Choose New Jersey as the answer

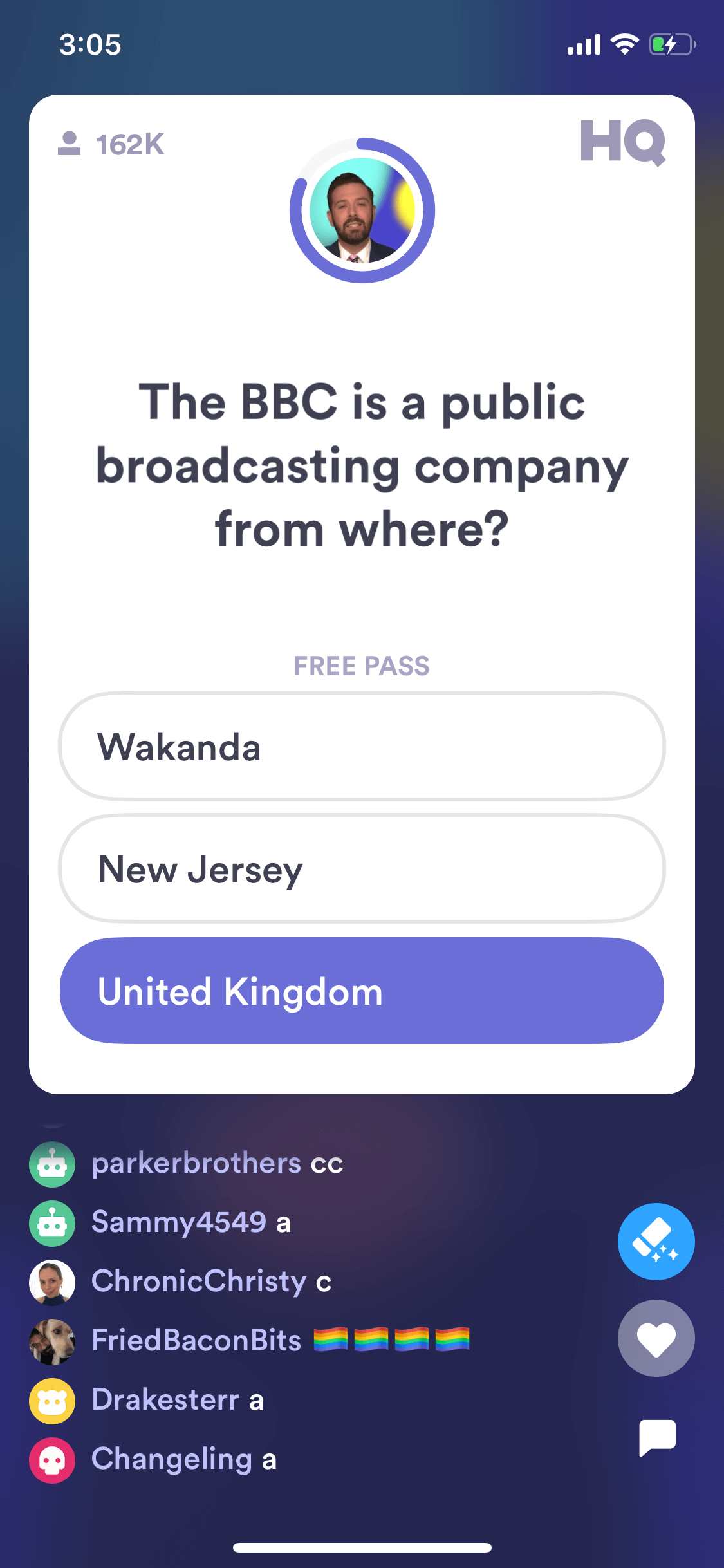[362, 869]
